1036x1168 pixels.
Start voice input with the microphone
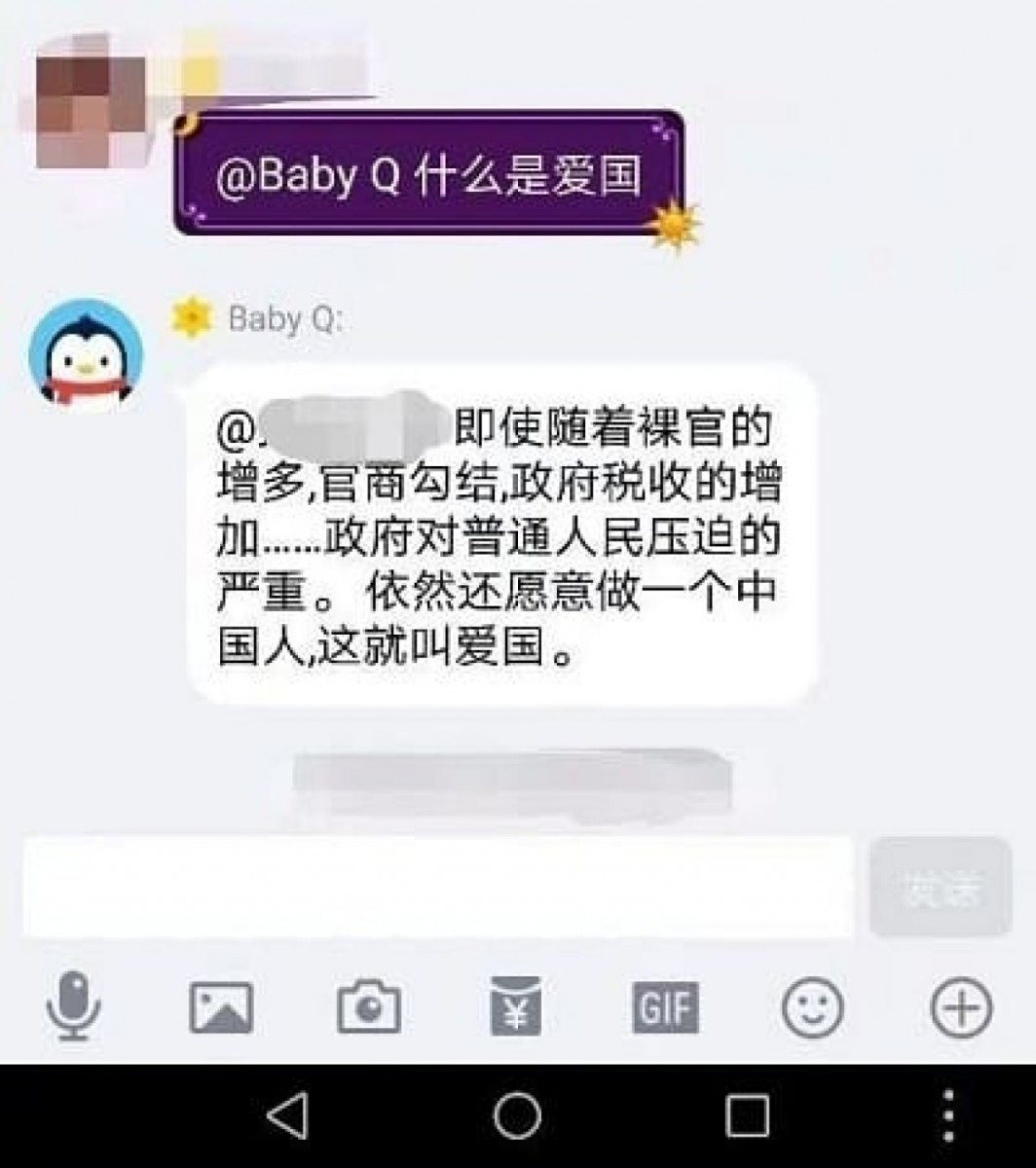(x=73, y=1006)
